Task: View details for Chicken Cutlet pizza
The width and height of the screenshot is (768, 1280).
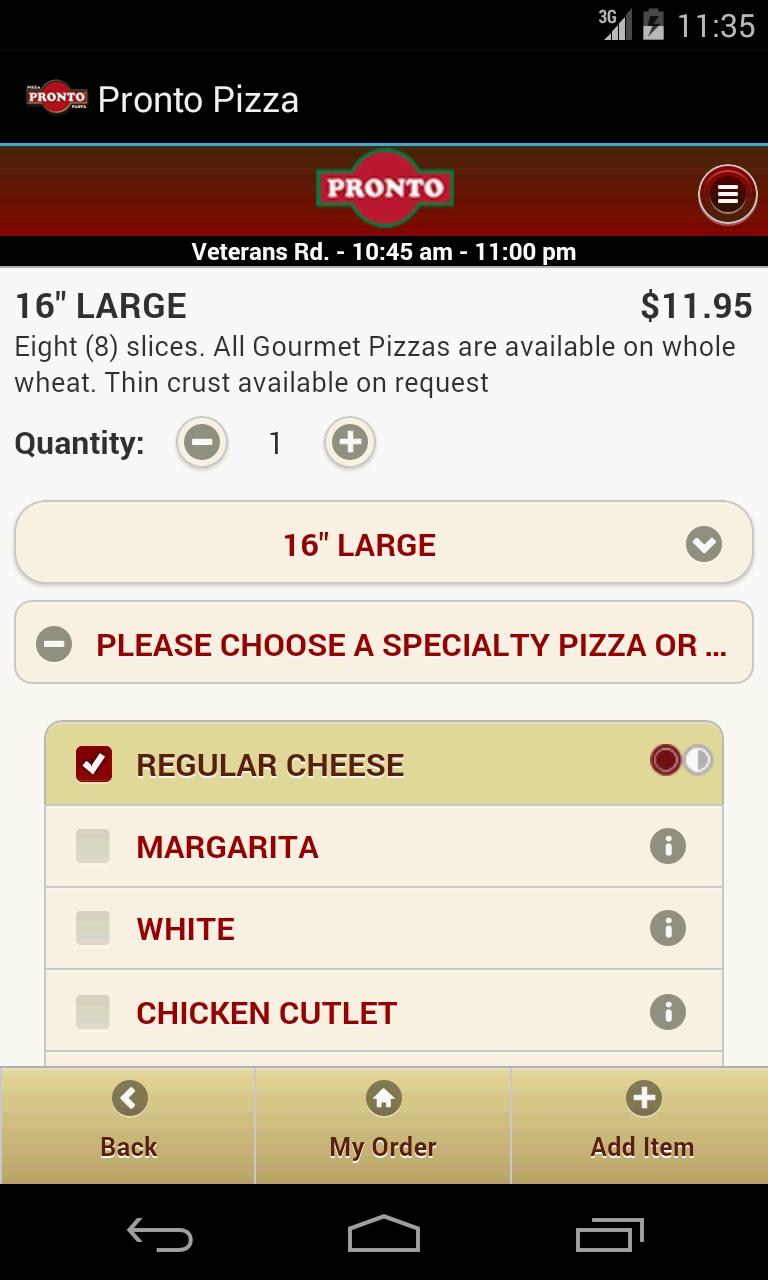Action: 668,1011
